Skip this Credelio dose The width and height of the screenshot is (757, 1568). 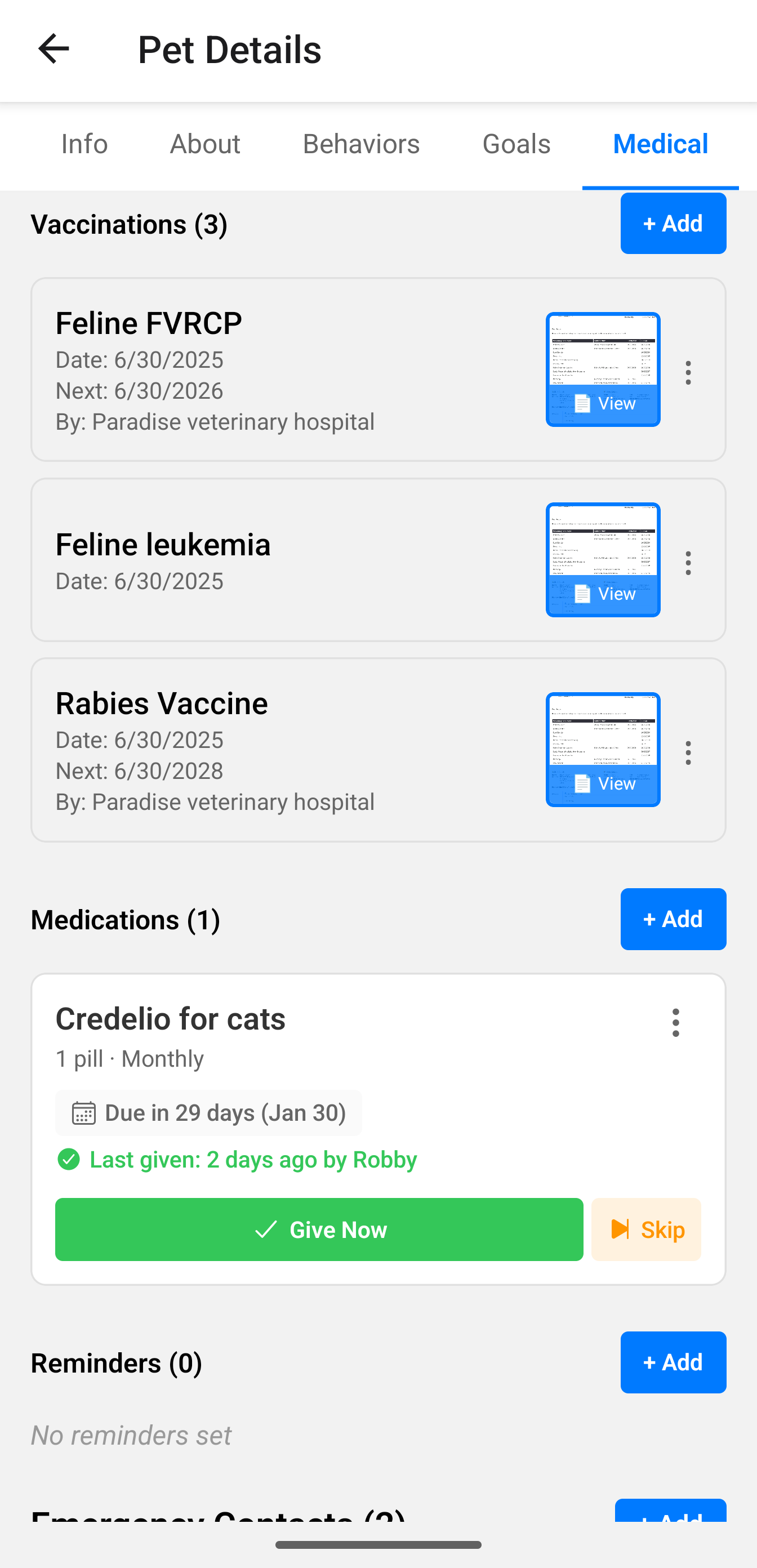click(x=645, y=1229)
